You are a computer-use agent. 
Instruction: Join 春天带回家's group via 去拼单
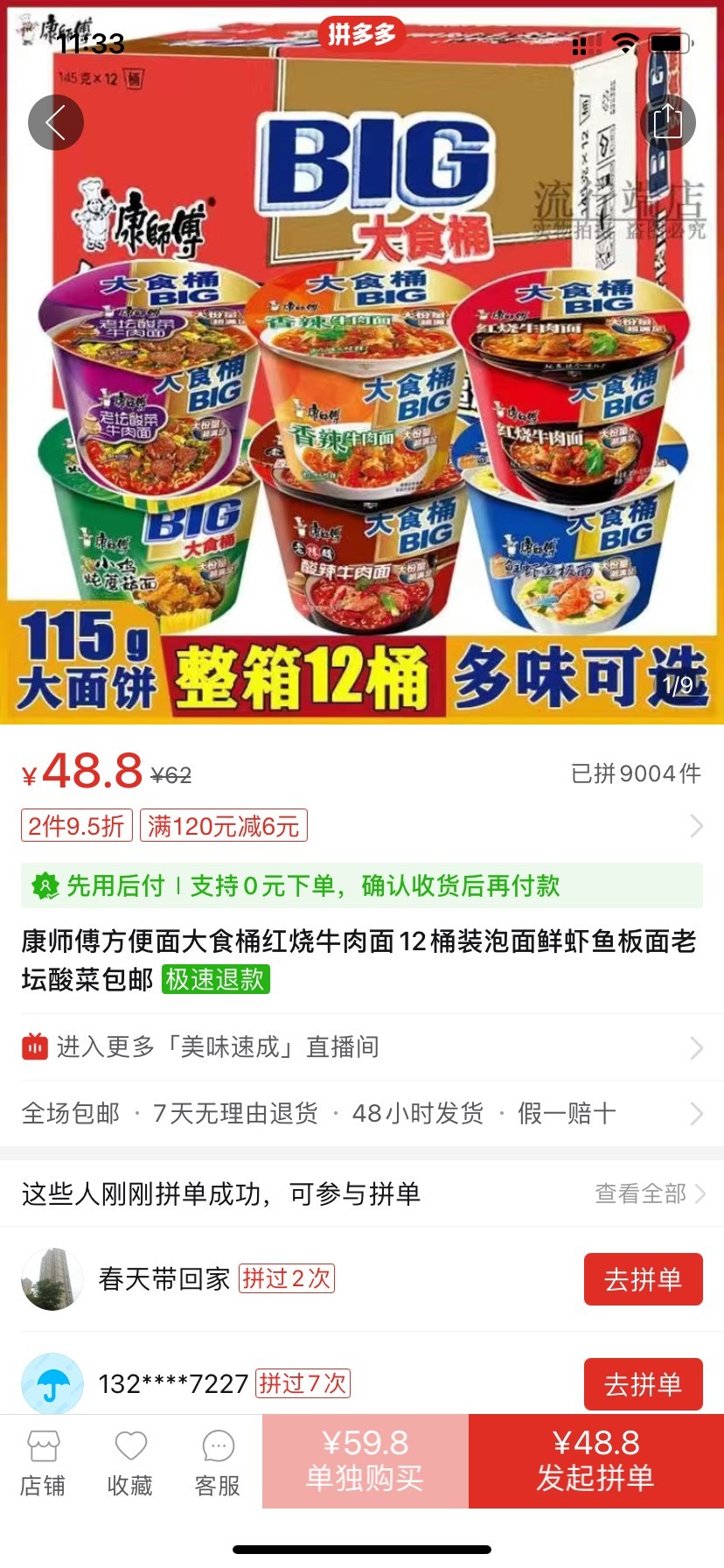(643, 1279)
